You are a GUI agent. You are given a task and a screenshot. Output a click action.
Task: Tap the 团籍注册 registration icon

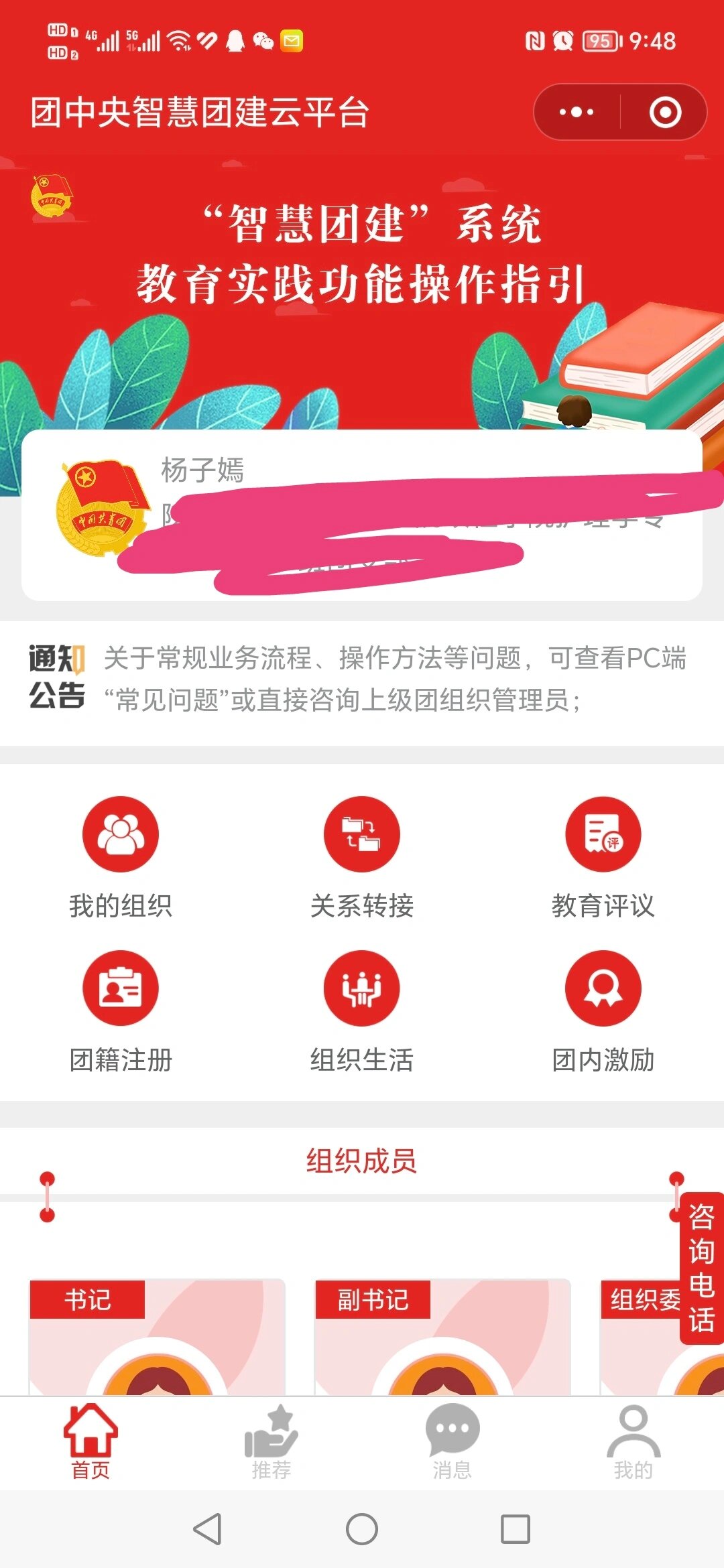(121, 988)
